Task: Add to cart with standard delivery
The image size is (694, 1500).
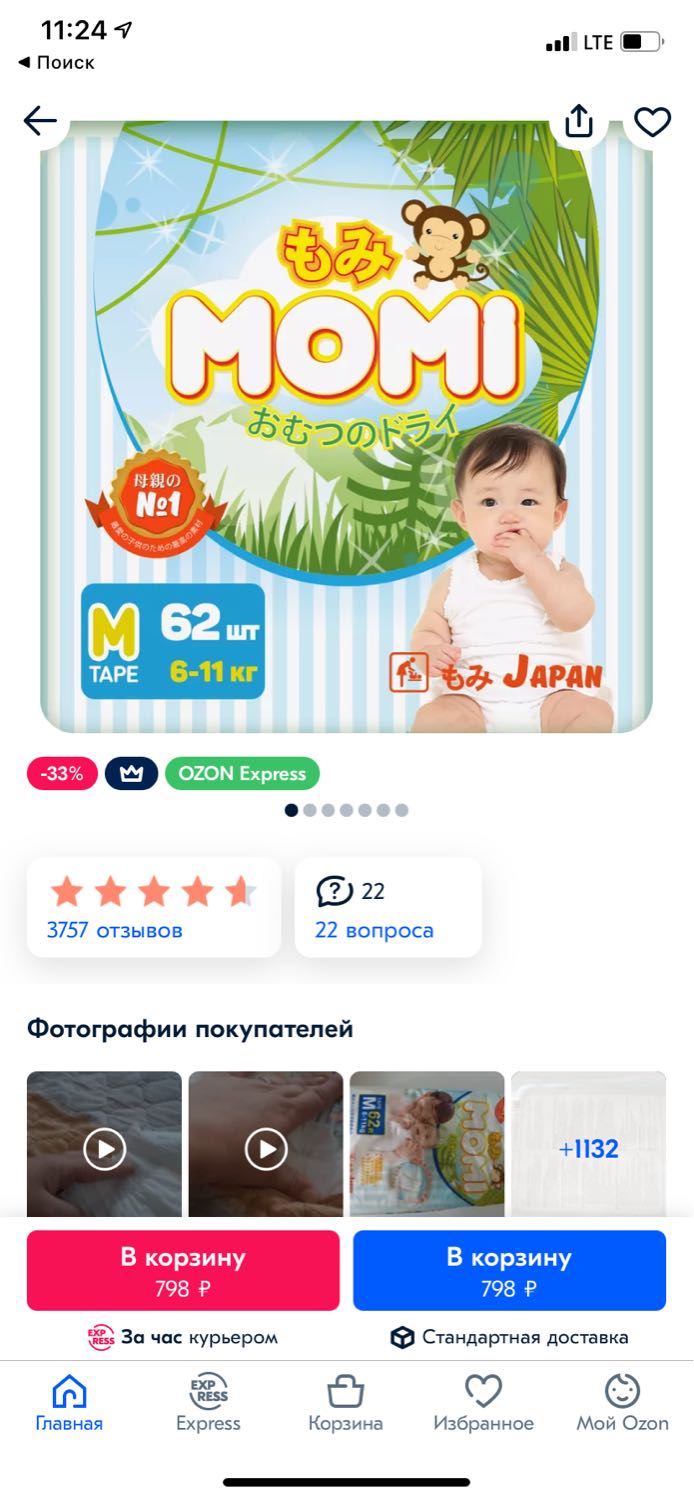Action: (x=509, y=1270)
